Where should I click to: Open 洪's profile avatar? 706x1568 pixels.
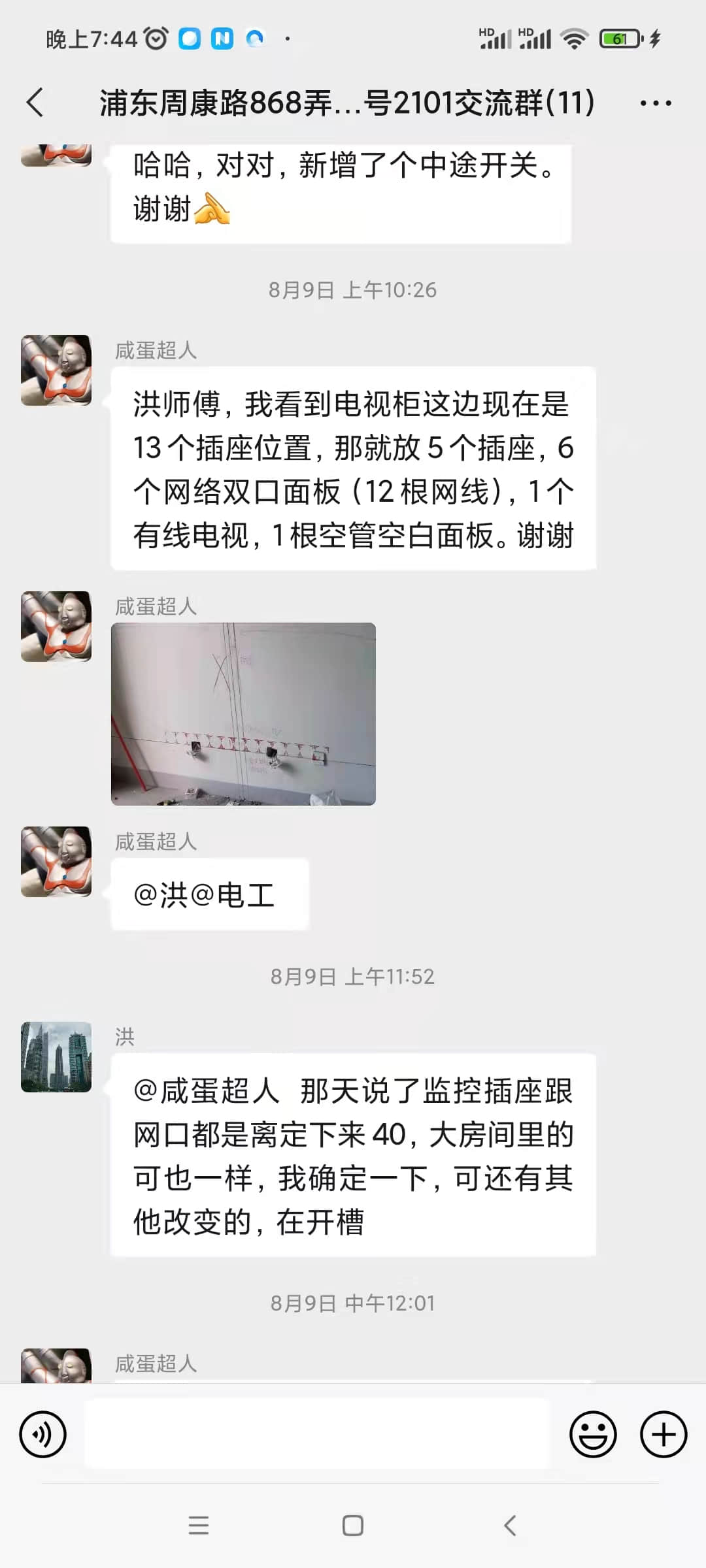pos(56,1057)
